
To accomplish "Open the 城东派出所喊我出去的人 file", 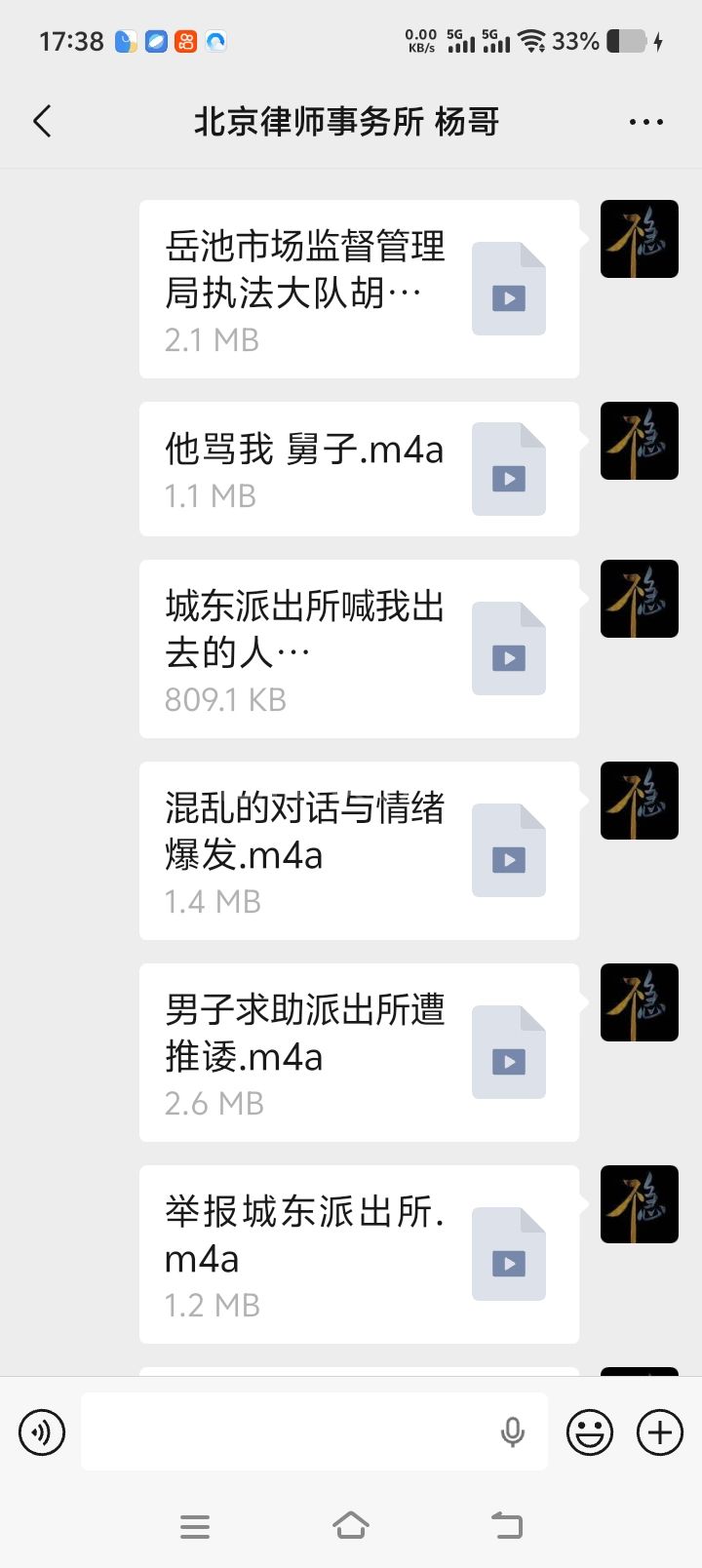I will click(359, 649).
